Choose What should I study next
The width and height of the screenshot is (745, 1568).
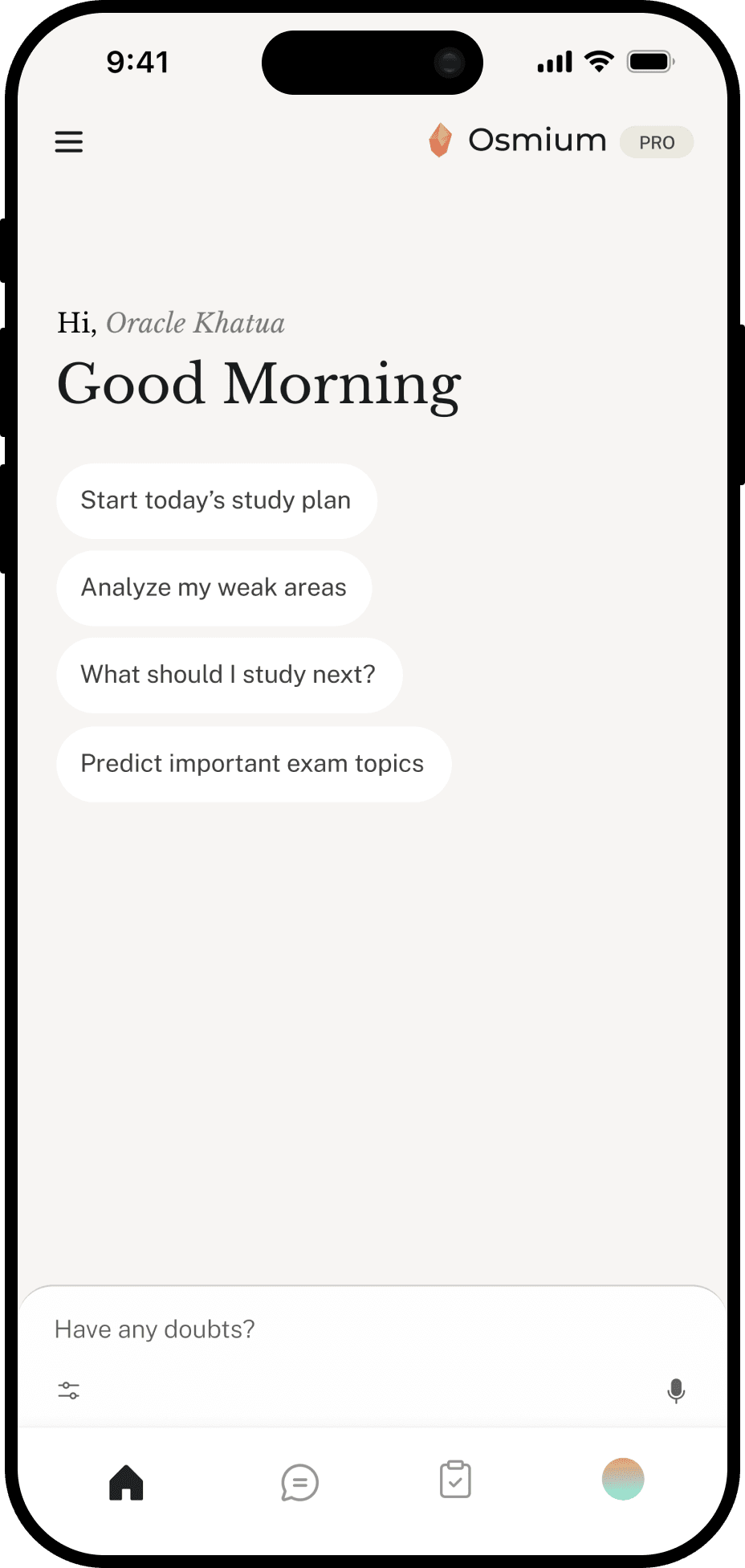point(228,675)
